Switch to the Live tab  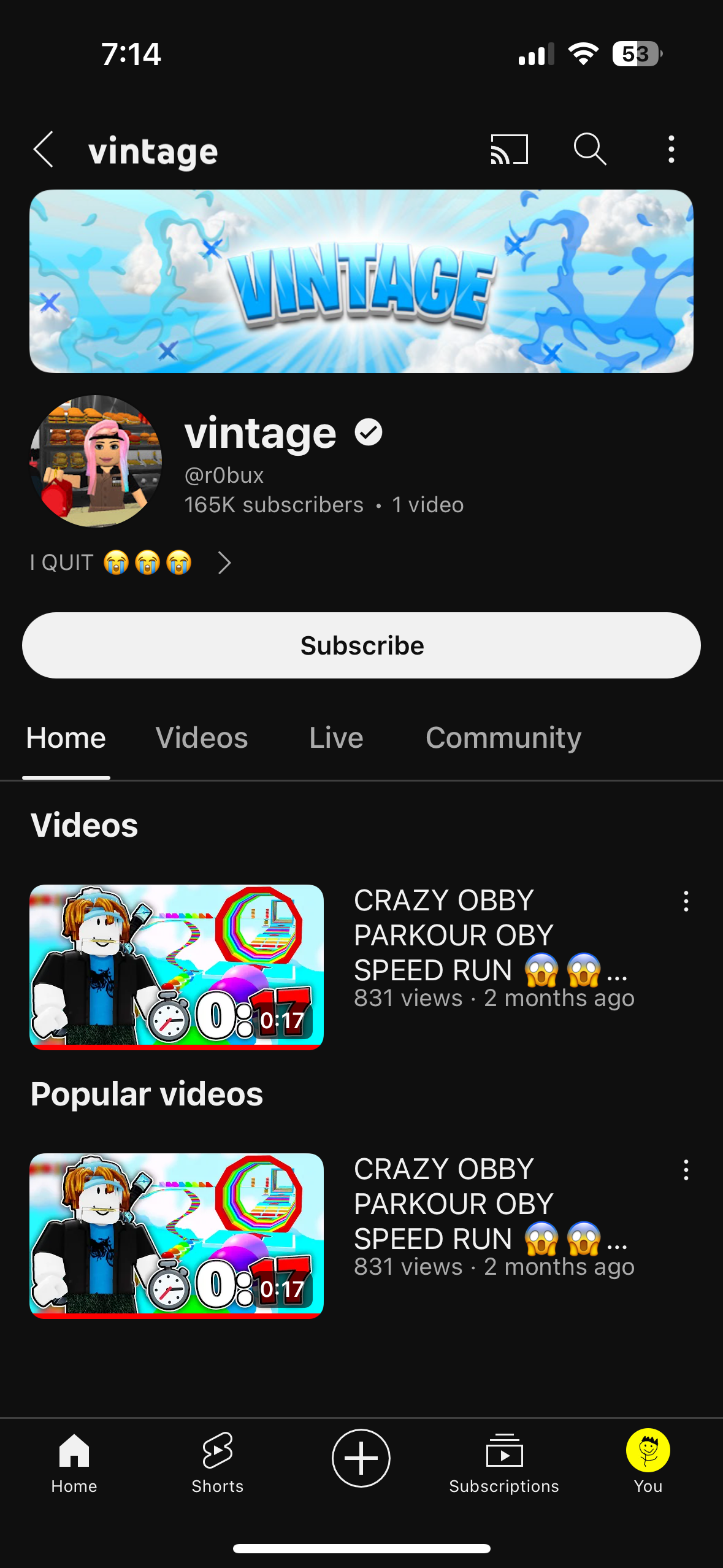[x=336, y=737]
